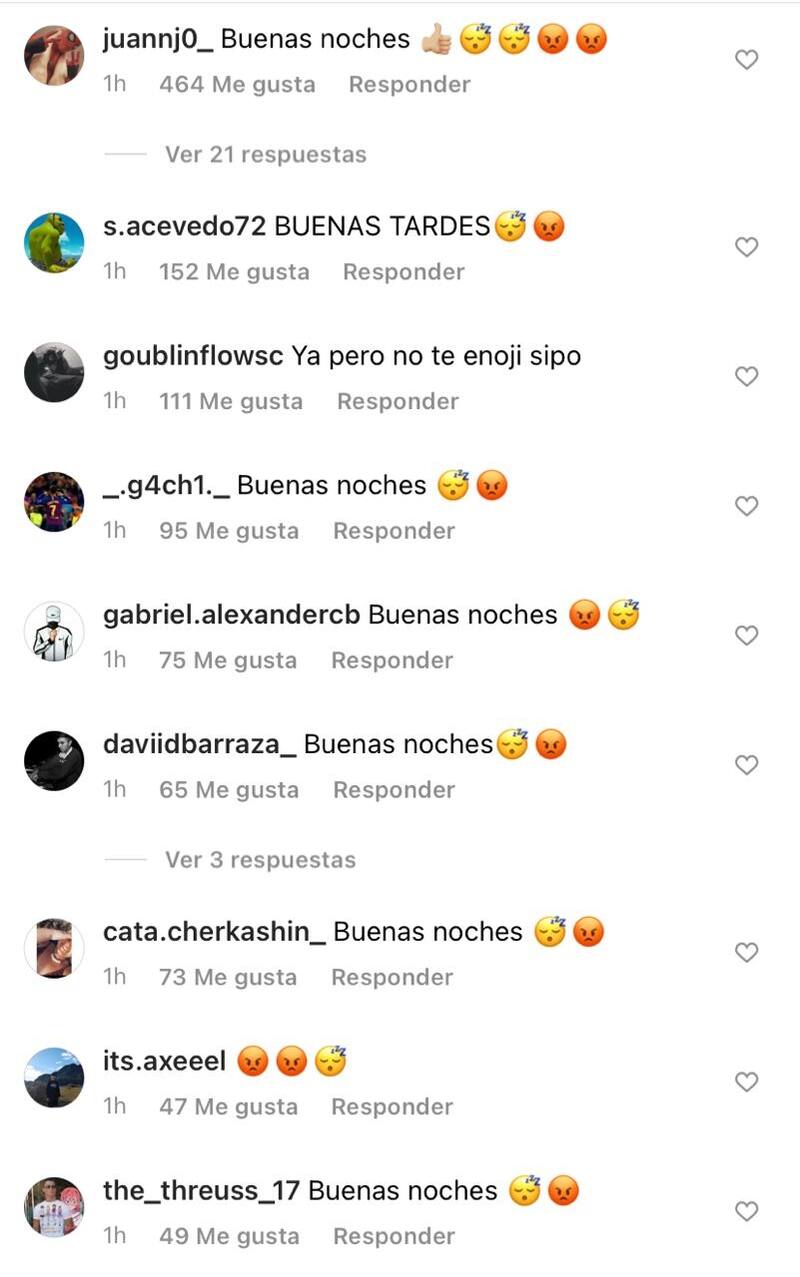Reply to gabriel.alexandercb's comment

point(392,660)
